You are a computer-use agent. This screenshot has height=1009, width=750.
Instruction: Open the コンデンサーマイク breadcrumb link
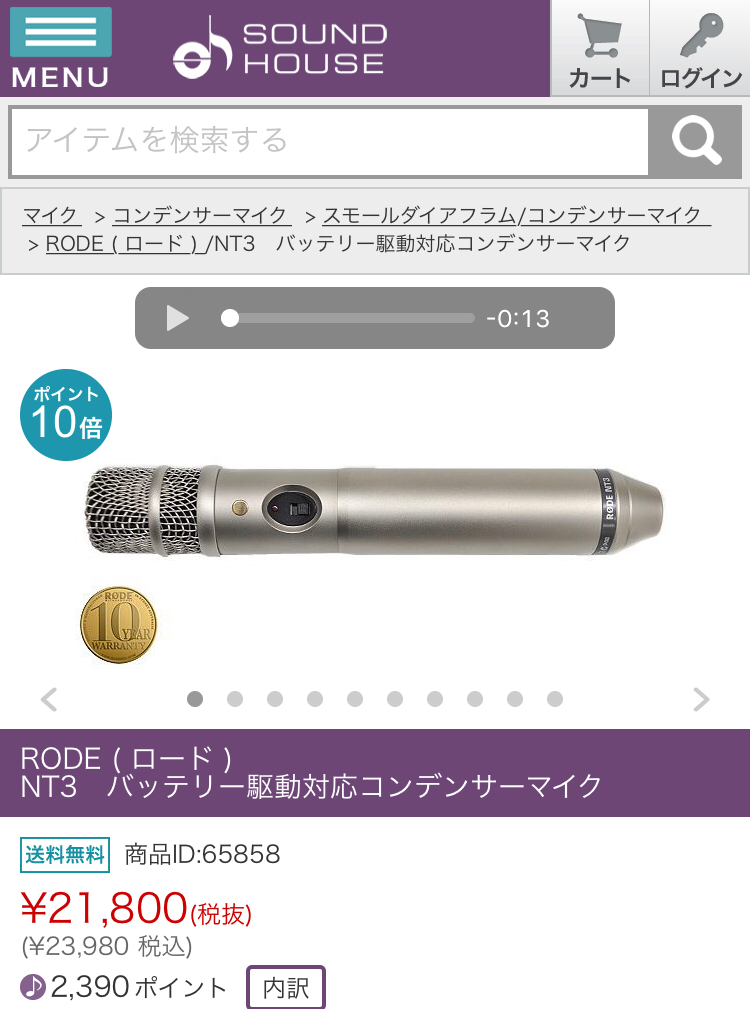[201, 215]
